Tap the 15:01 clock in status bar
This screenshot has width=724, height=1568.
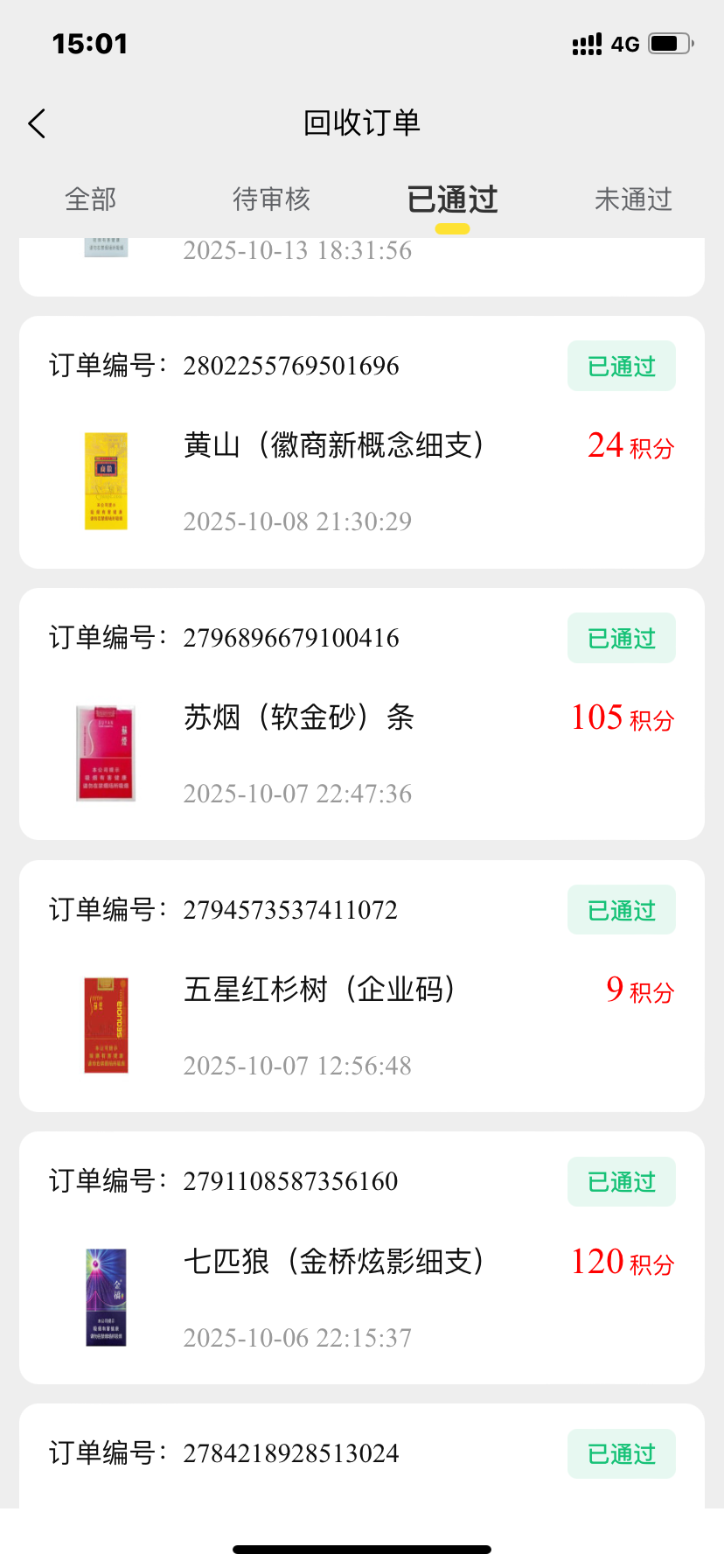(x=90, y=44)
